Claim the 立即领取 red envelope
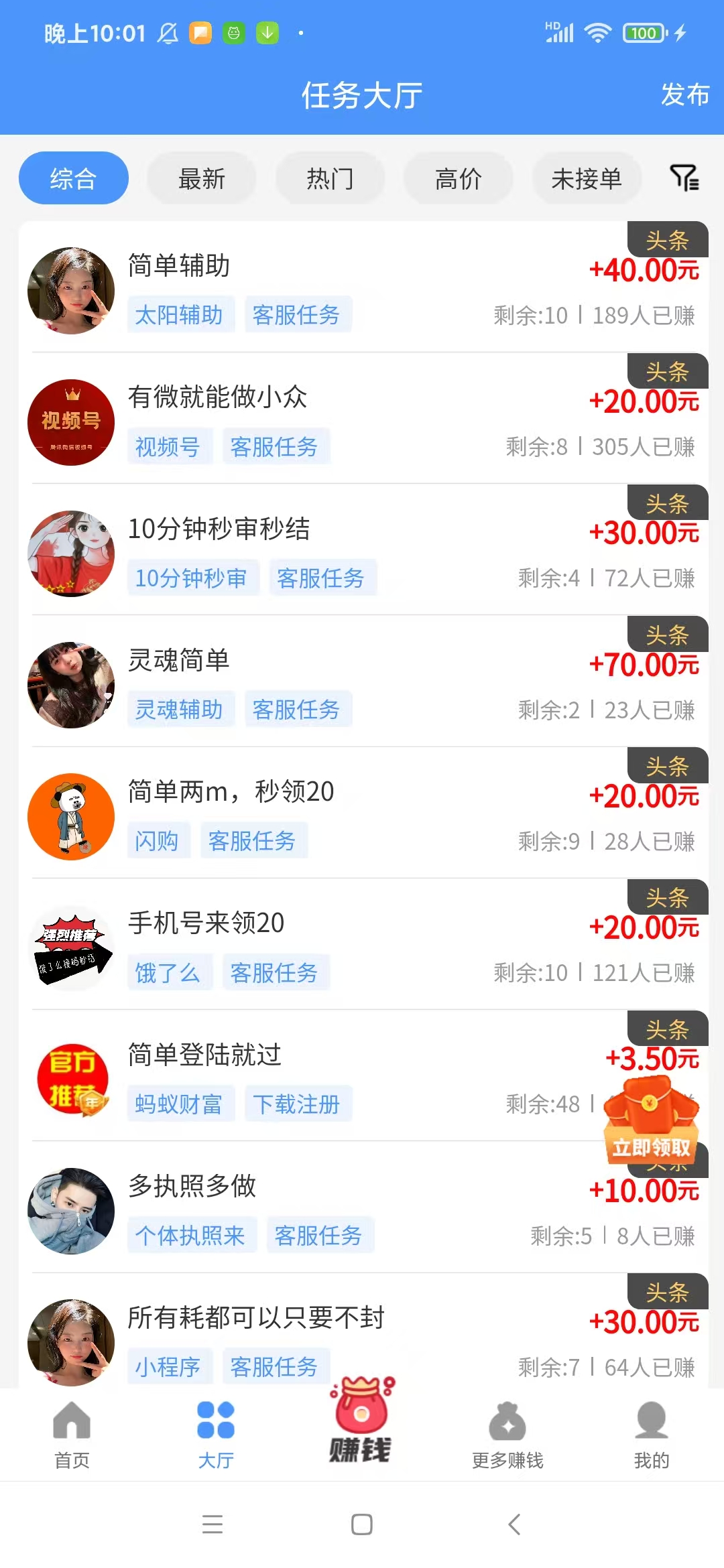The width and height of the screenshot is (724, 1568). point(651,1120)
